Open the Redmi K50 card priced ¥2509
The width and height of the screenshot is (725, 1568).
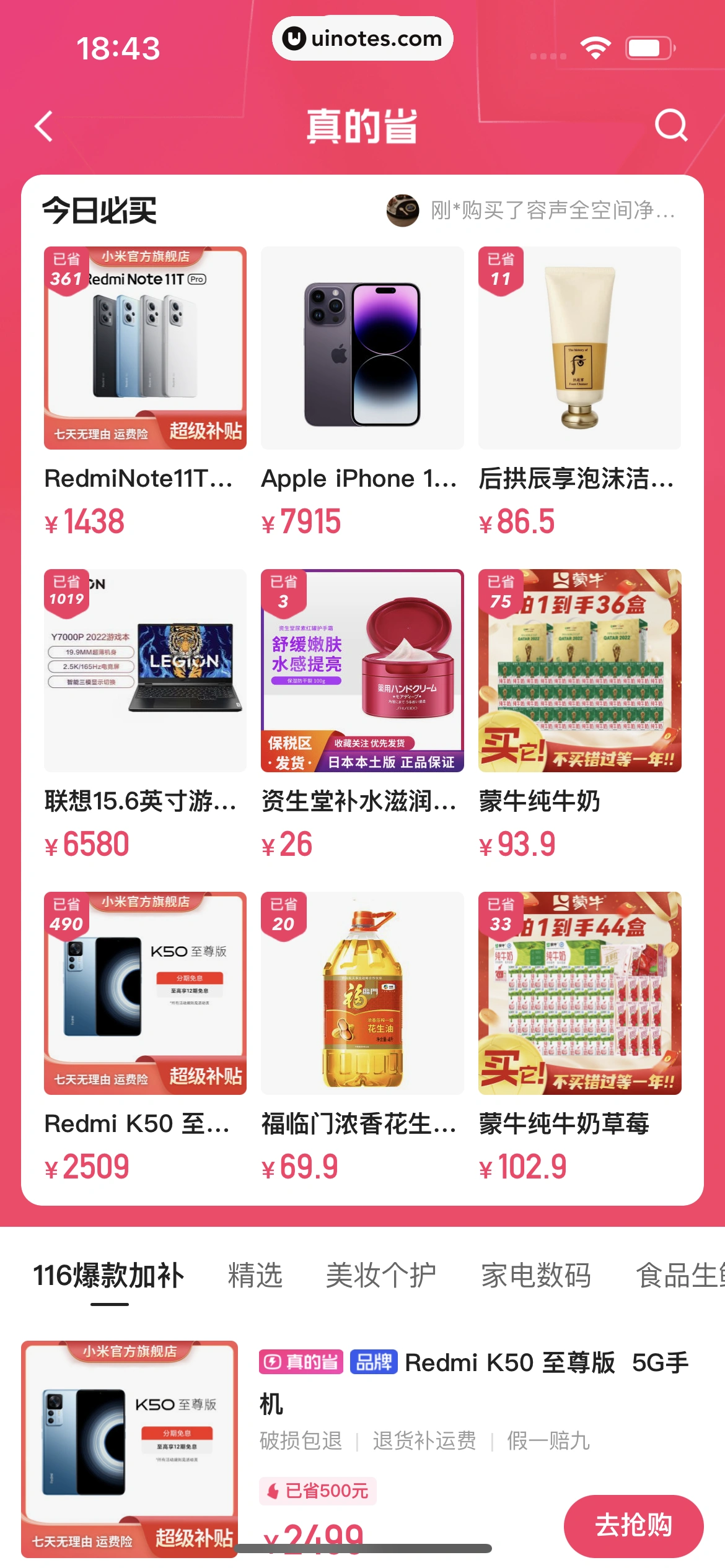click(145, 993)
